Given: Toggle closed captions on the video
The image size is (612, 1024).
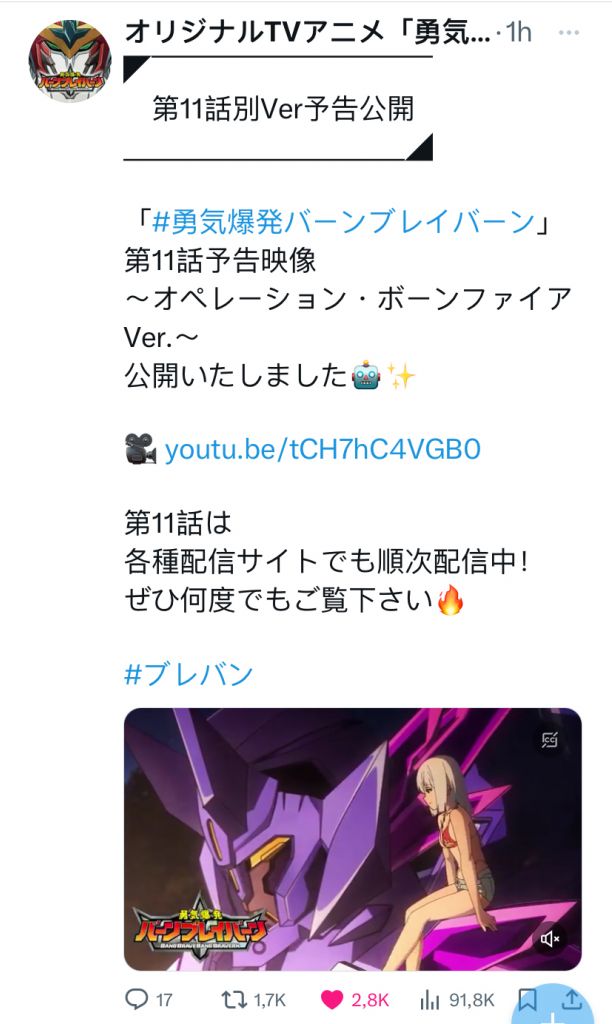Looking at the screenshot, I should (x=549, y=740).
